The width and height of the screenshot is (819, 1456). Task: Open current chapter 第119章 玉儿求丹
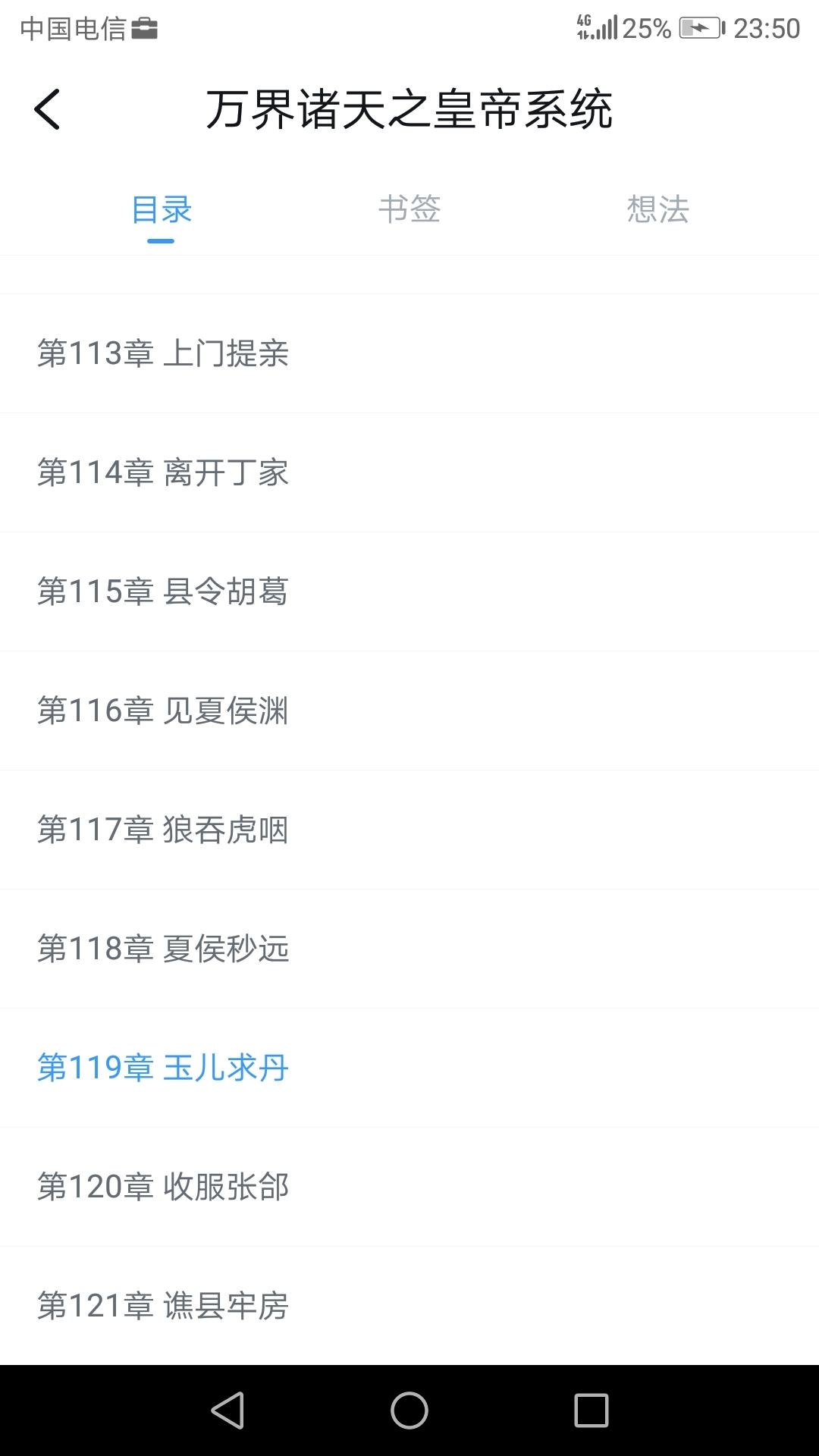pos(409,1068)
